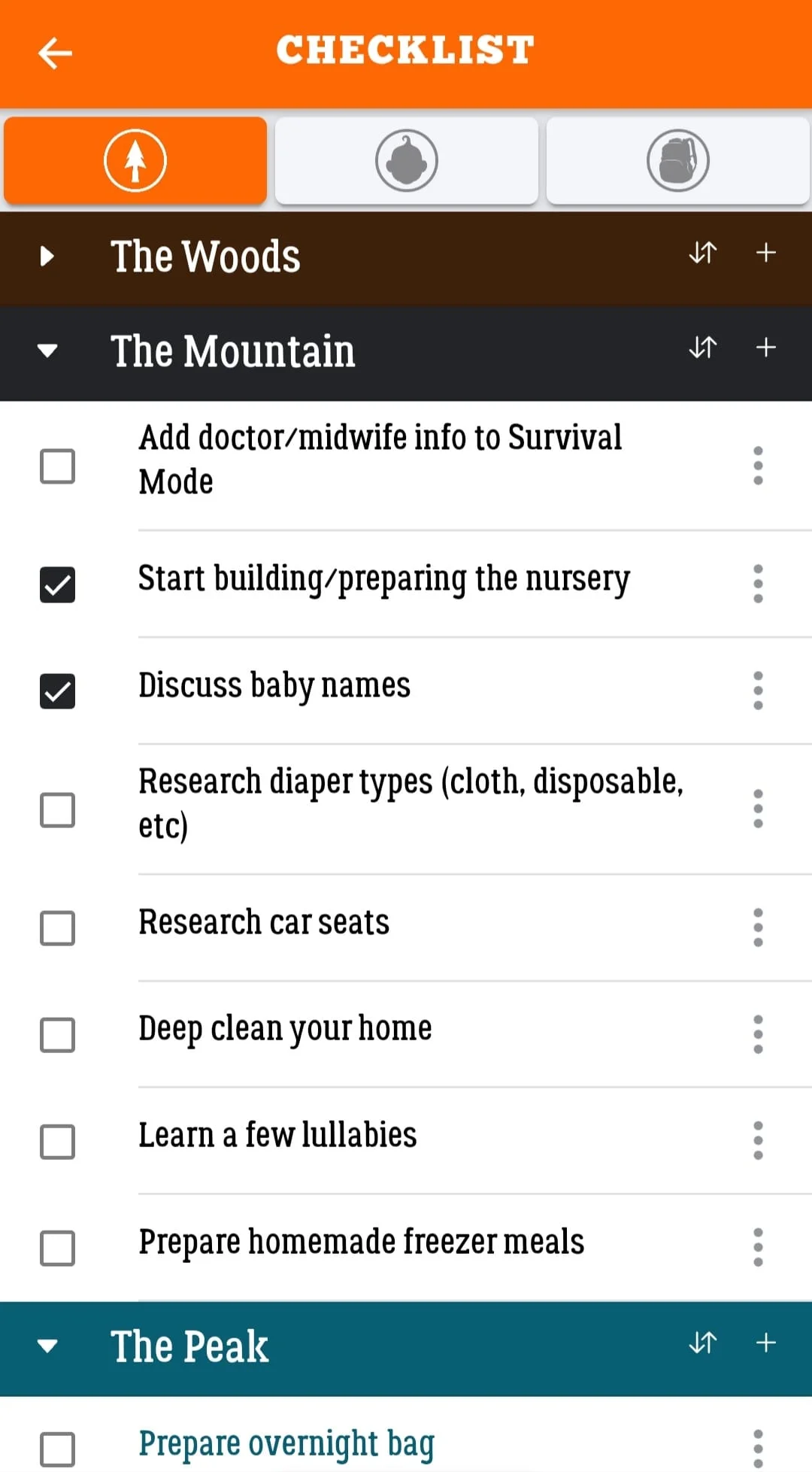Open options for Discuss baby names
The image size is (812, 1472).
[x=758, y=690]
